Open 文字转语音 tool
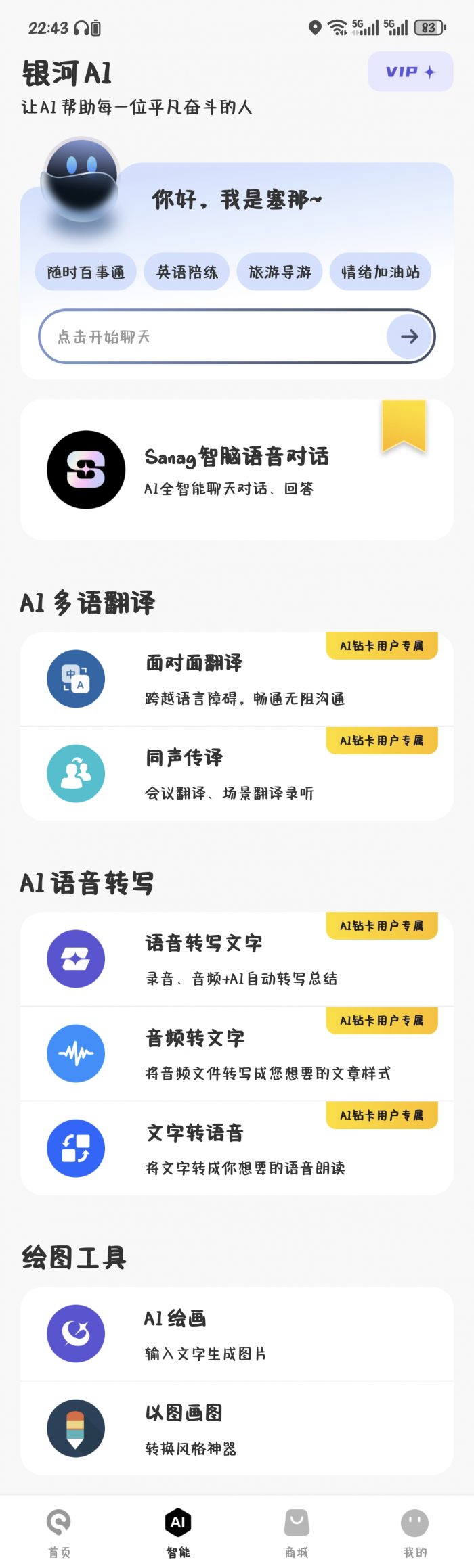Image resolution: width=474 pixels, height=1568 pixels. click(236, 1148)
